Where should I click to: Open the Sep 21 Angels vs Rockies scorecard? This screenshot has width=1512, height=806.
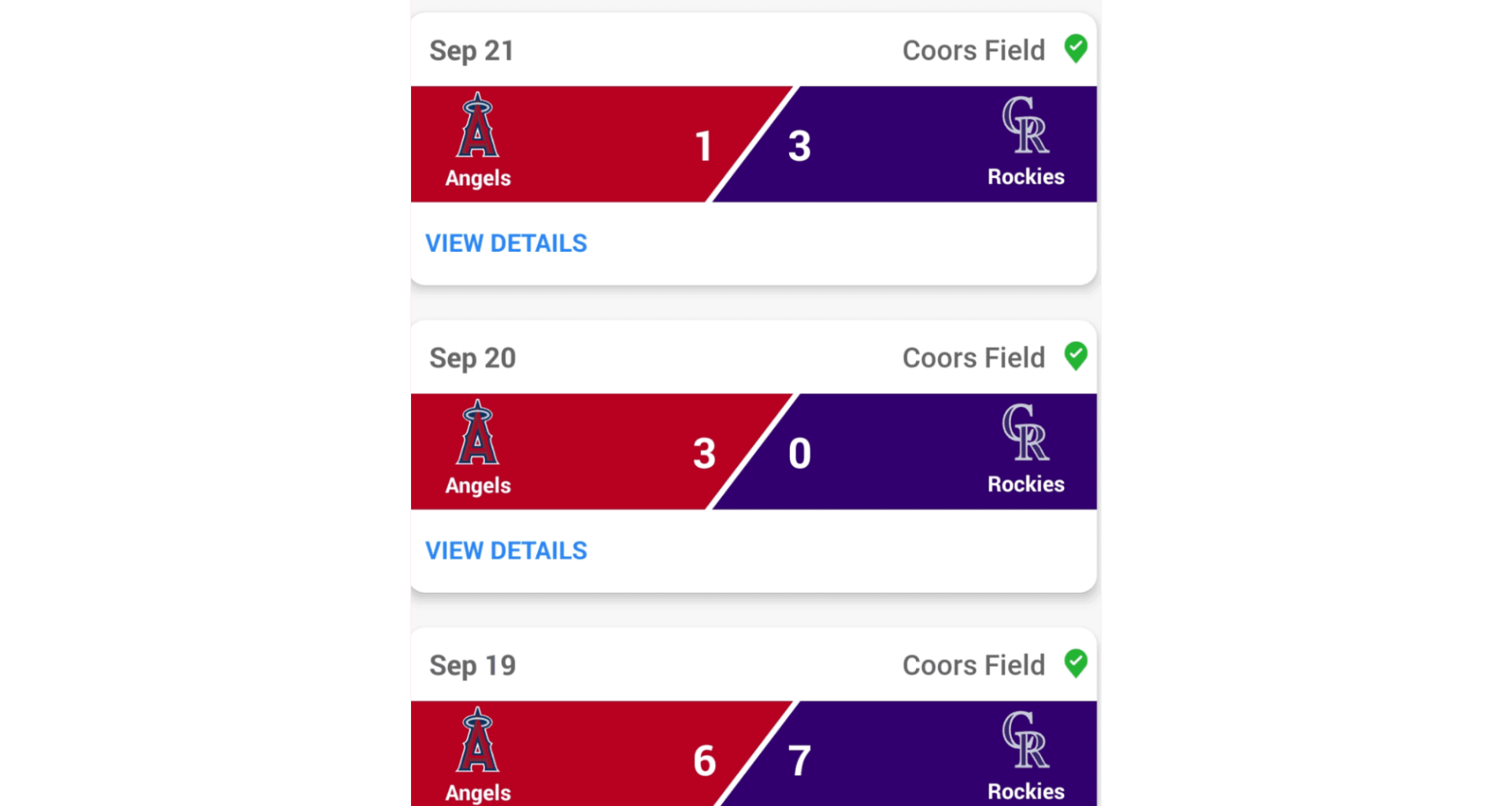point(753,145)
